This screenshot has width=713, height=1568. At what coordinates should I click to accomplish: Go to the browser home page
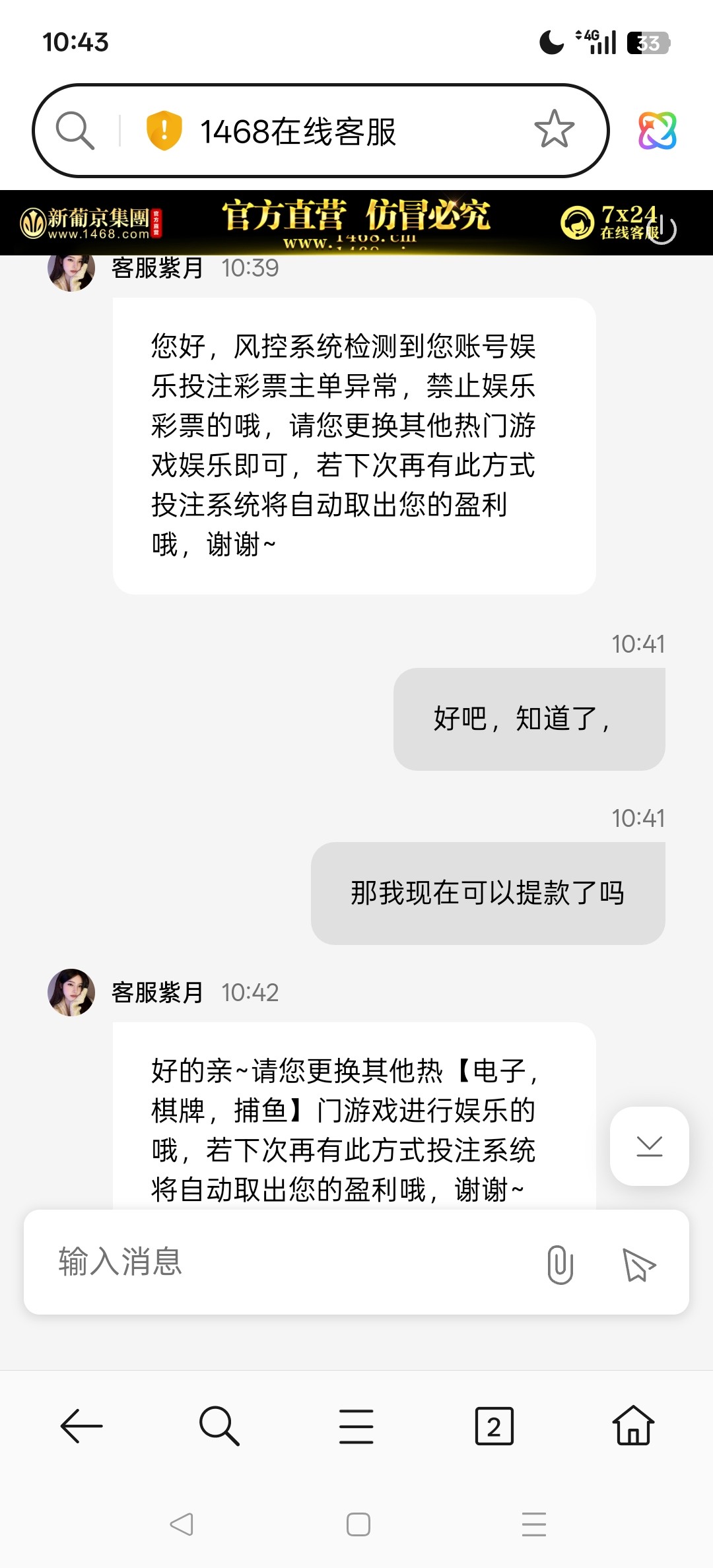click(x=632, y=1426)
